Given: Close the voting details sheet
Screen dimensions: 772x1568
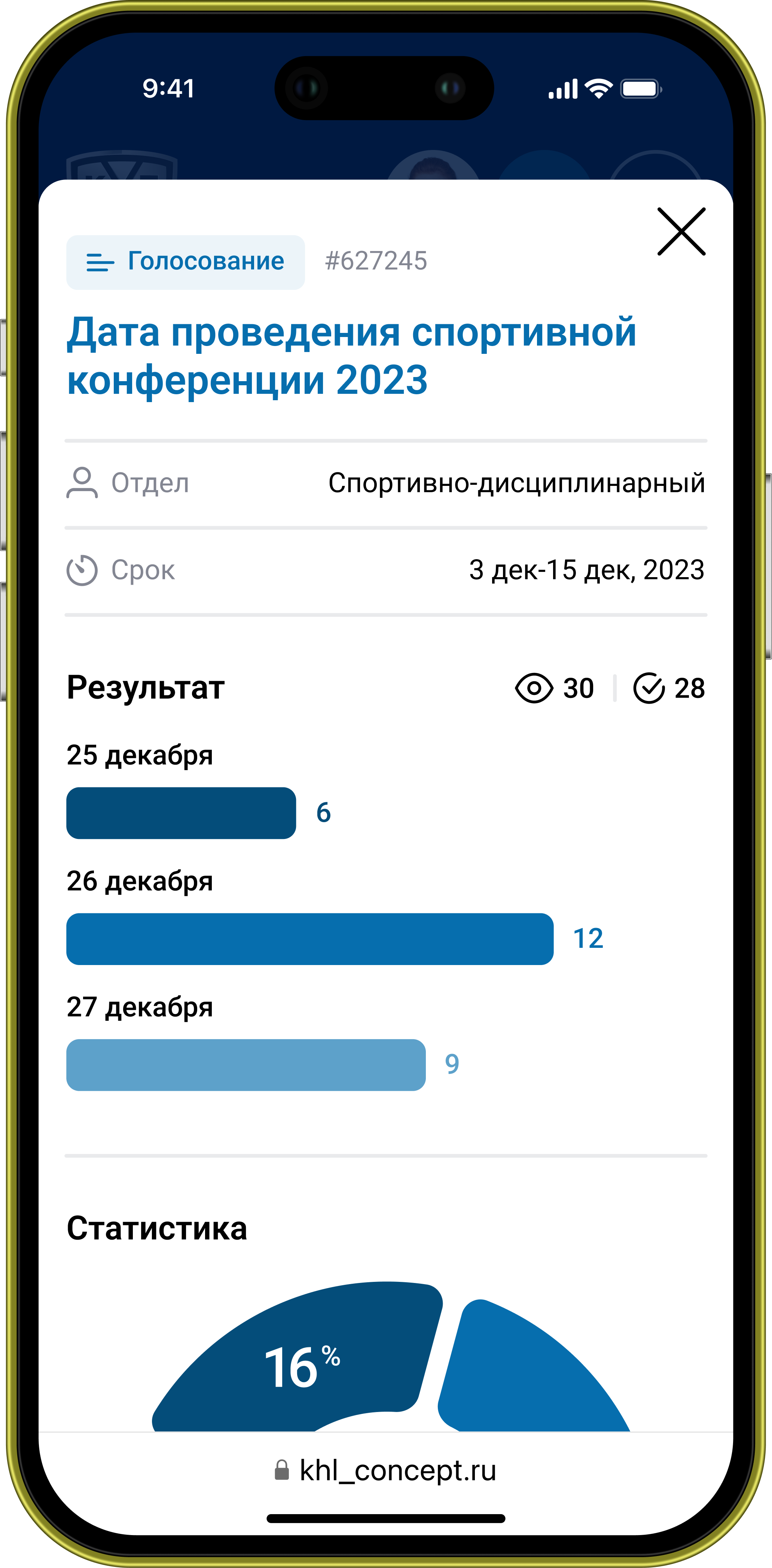Looking at the screenshot, I should 681,231.
